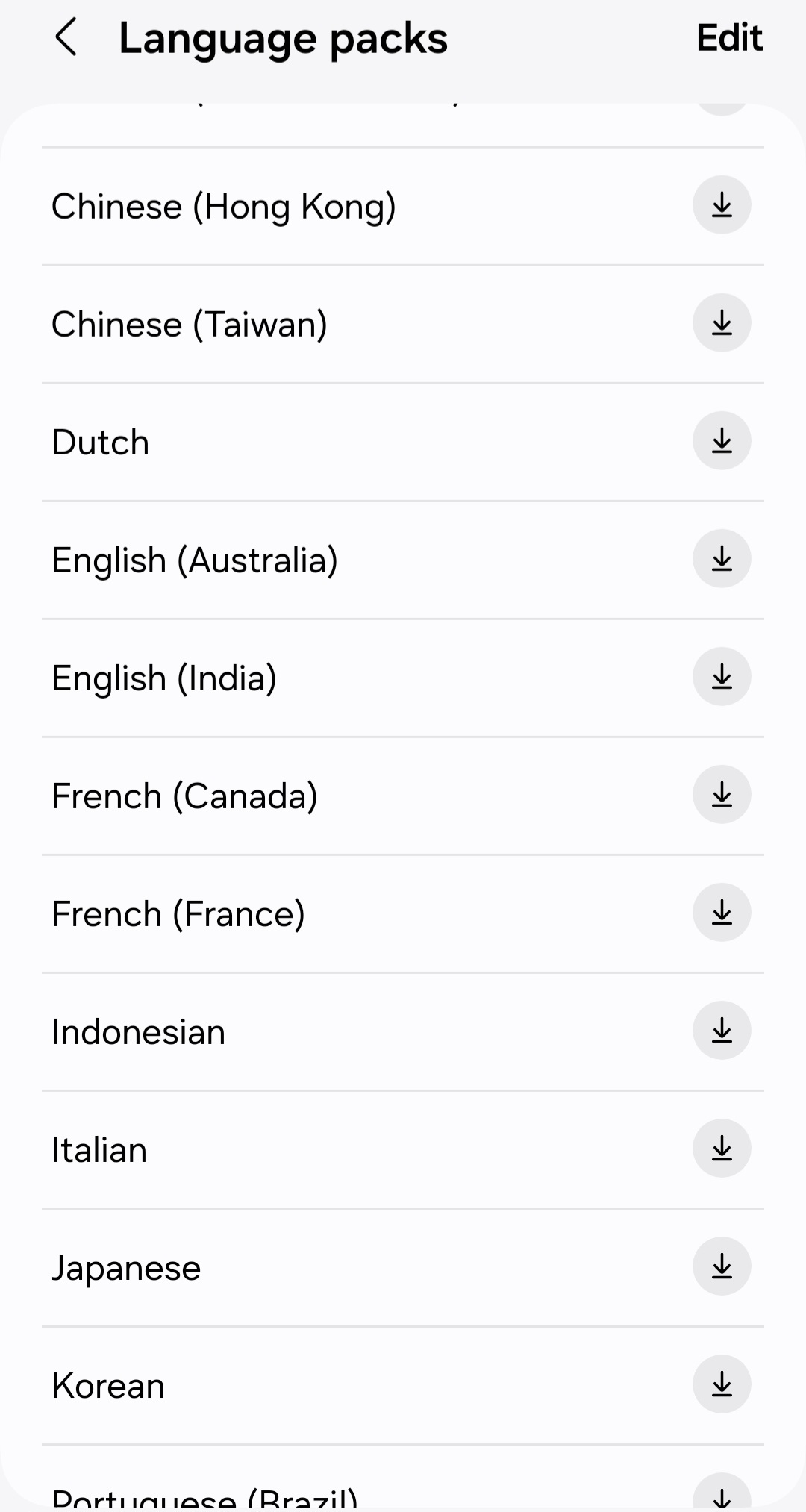Download the Chinese (Hong Kong) language pack
Viewport: 806px width, 1512px height.
pos(721,205)
